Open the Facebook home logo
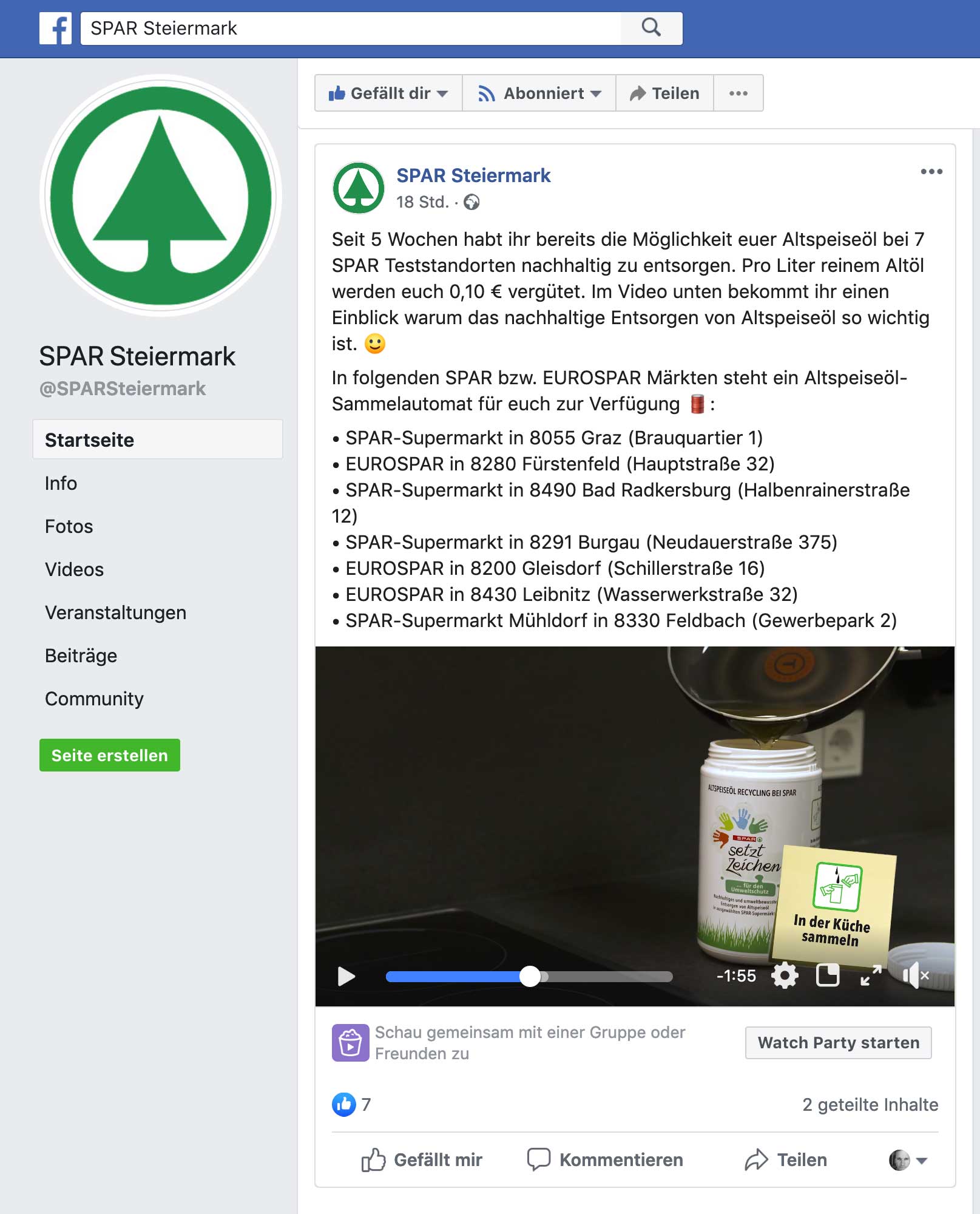Image resolution: width=980 pixels, height=1214 pixels. click(55, 29)
